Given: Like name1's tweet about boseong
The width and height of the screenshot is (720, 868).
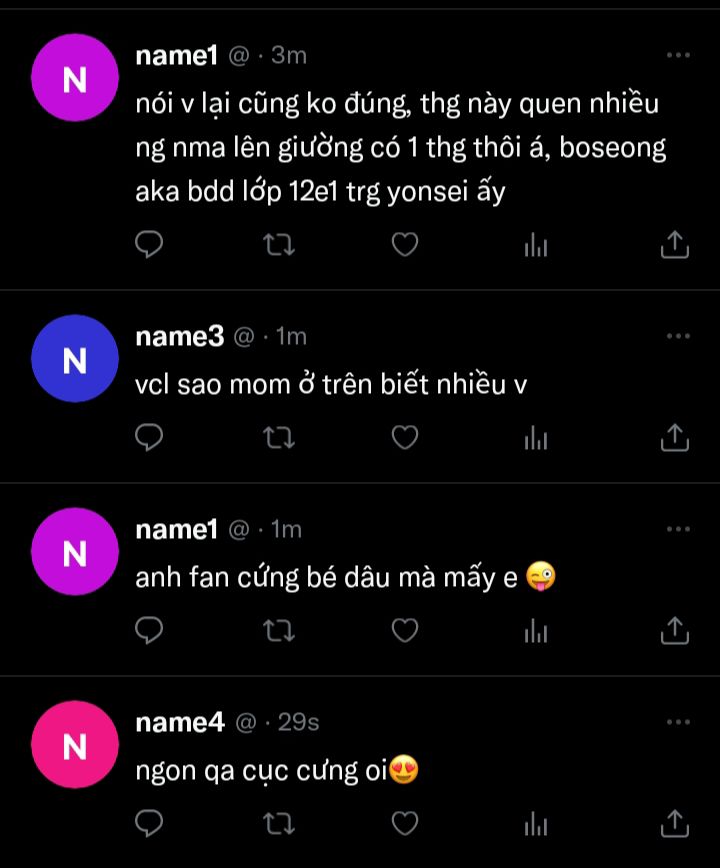Looking at the screenshot, I should click(x=404, y=244).
